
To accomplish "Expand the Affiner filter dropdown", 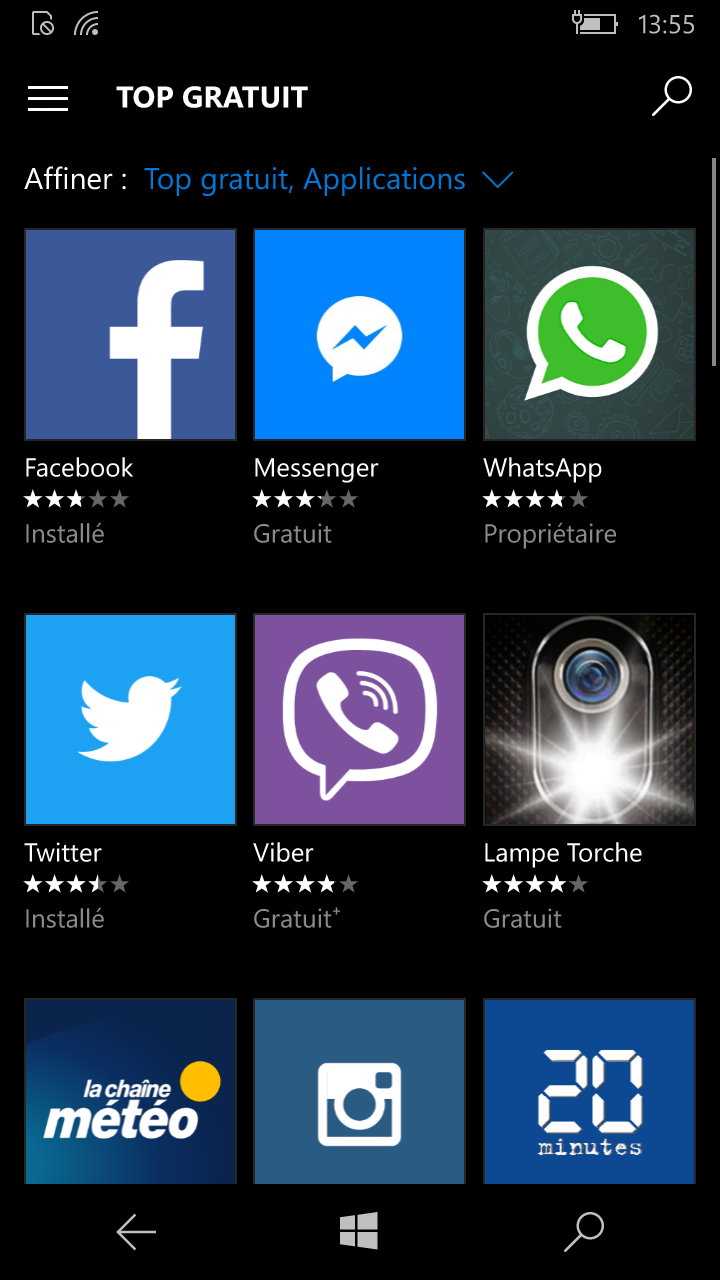I will pos(497,180).
